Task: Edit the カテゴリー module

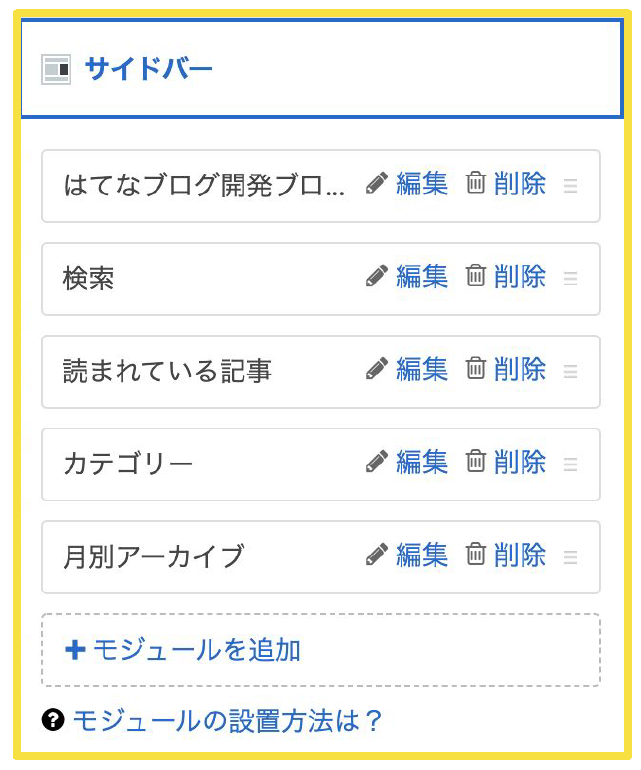Action: pos(407,463)
